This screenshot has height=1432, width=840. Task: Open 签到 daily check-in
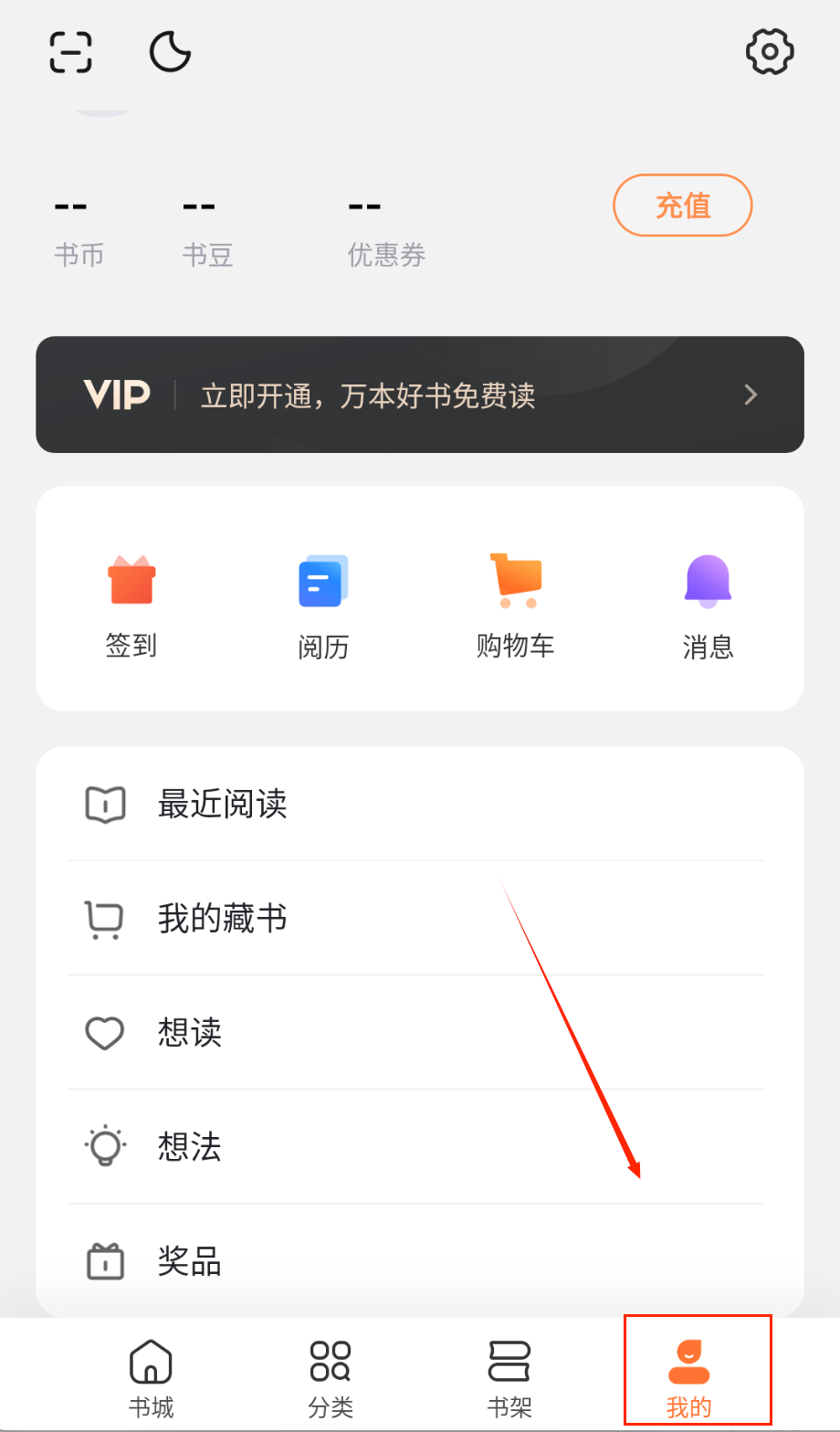coord(131,605)
